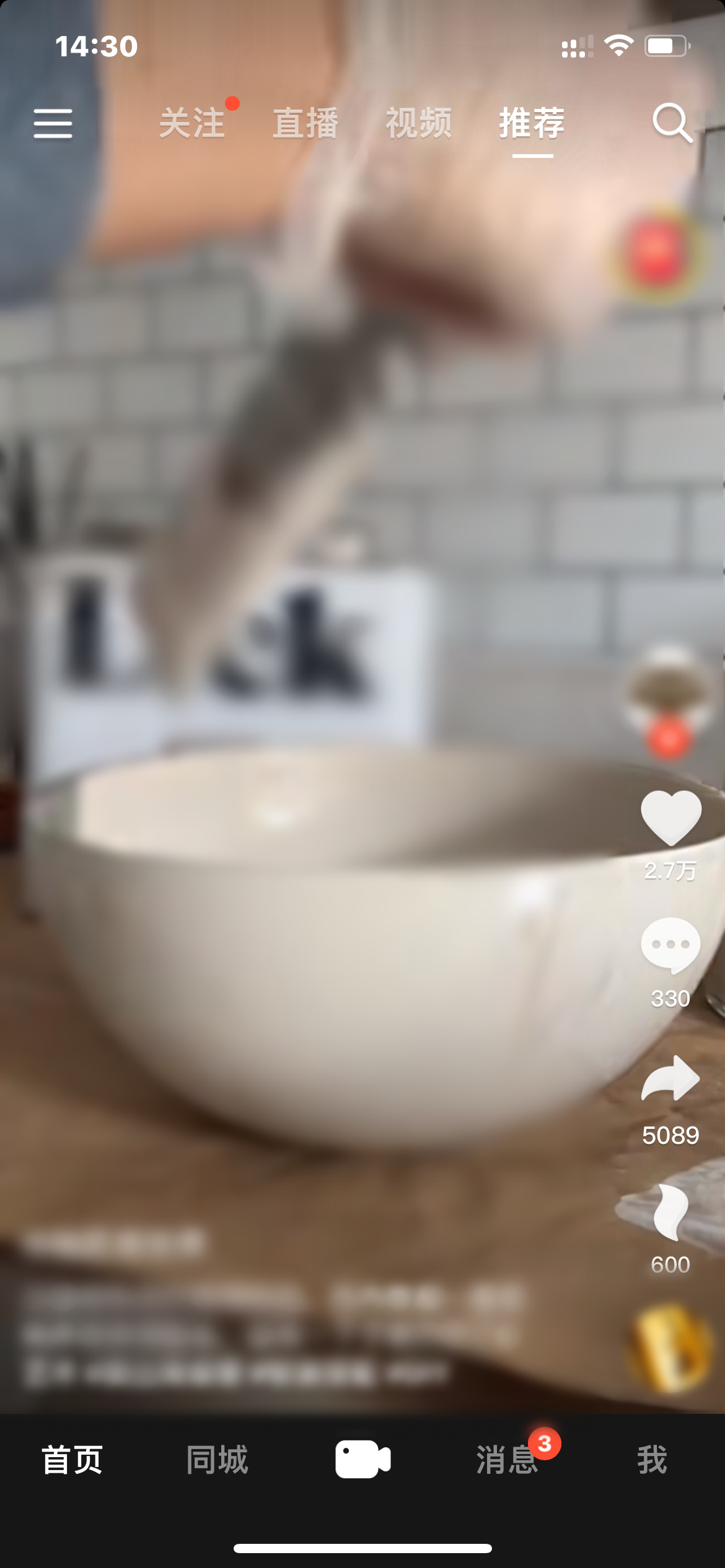The image size is (725, 1568).
Task: Start recording with the camera button
Action: [x=362, y=1459]
